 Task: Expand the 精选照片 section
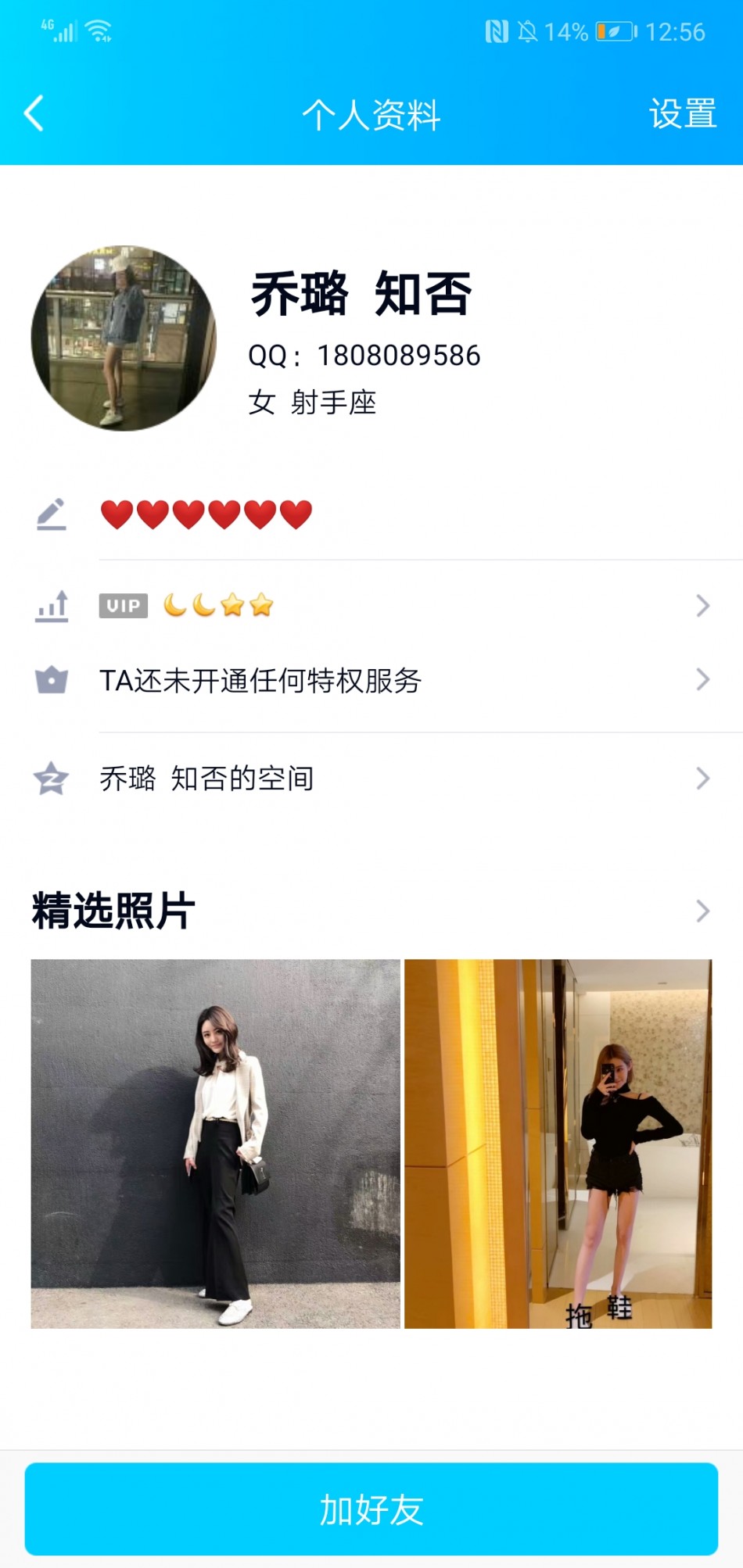702,911
